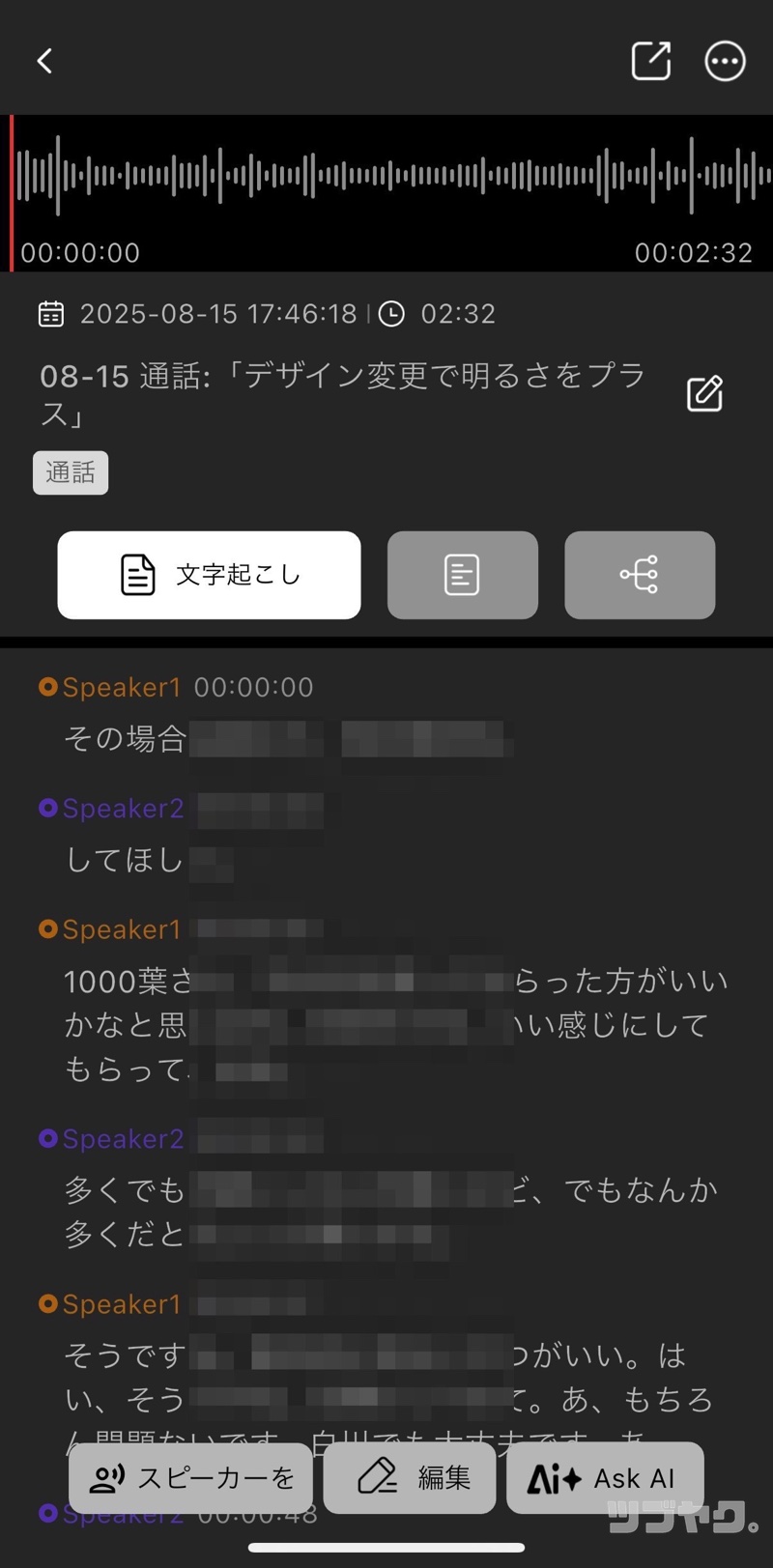Select the 文字起こし tab
Viewport: 773px width, 1568px height.
209,575
